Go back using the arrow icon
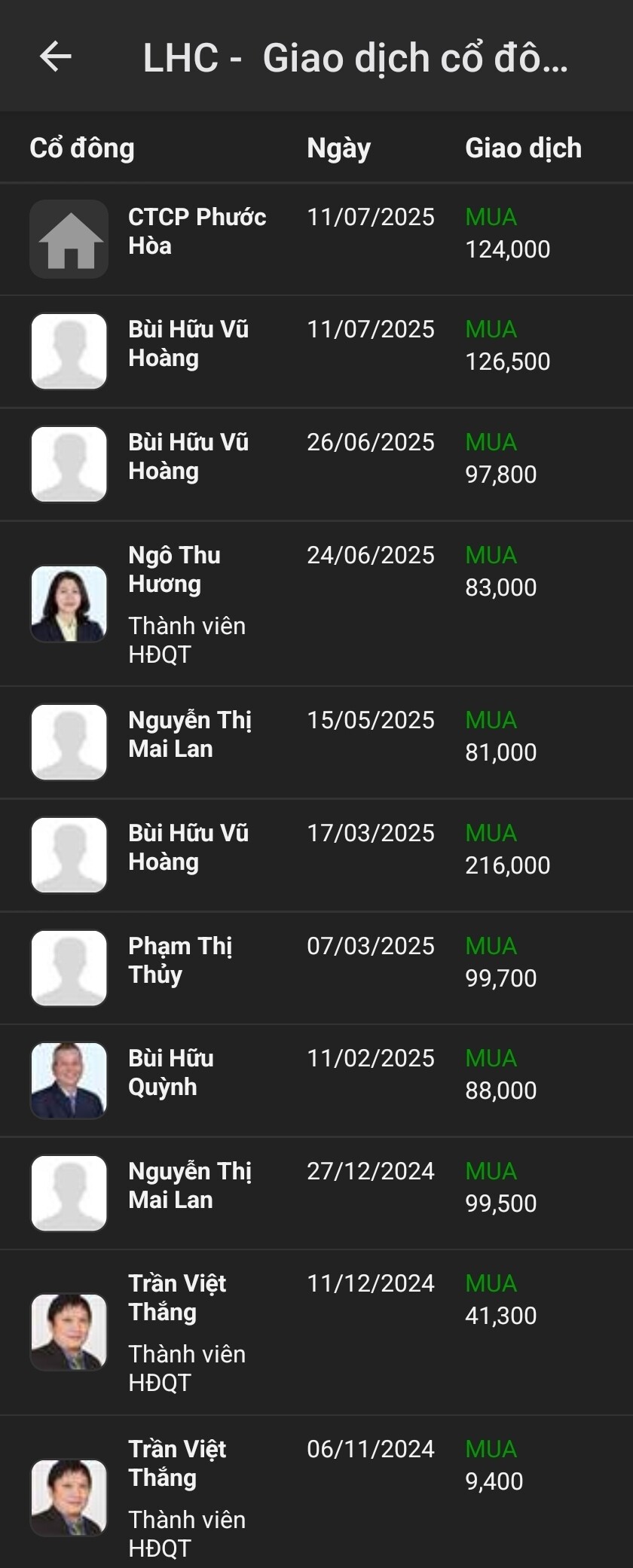This screenshot has height=1568, width=633. pos(56,56)
